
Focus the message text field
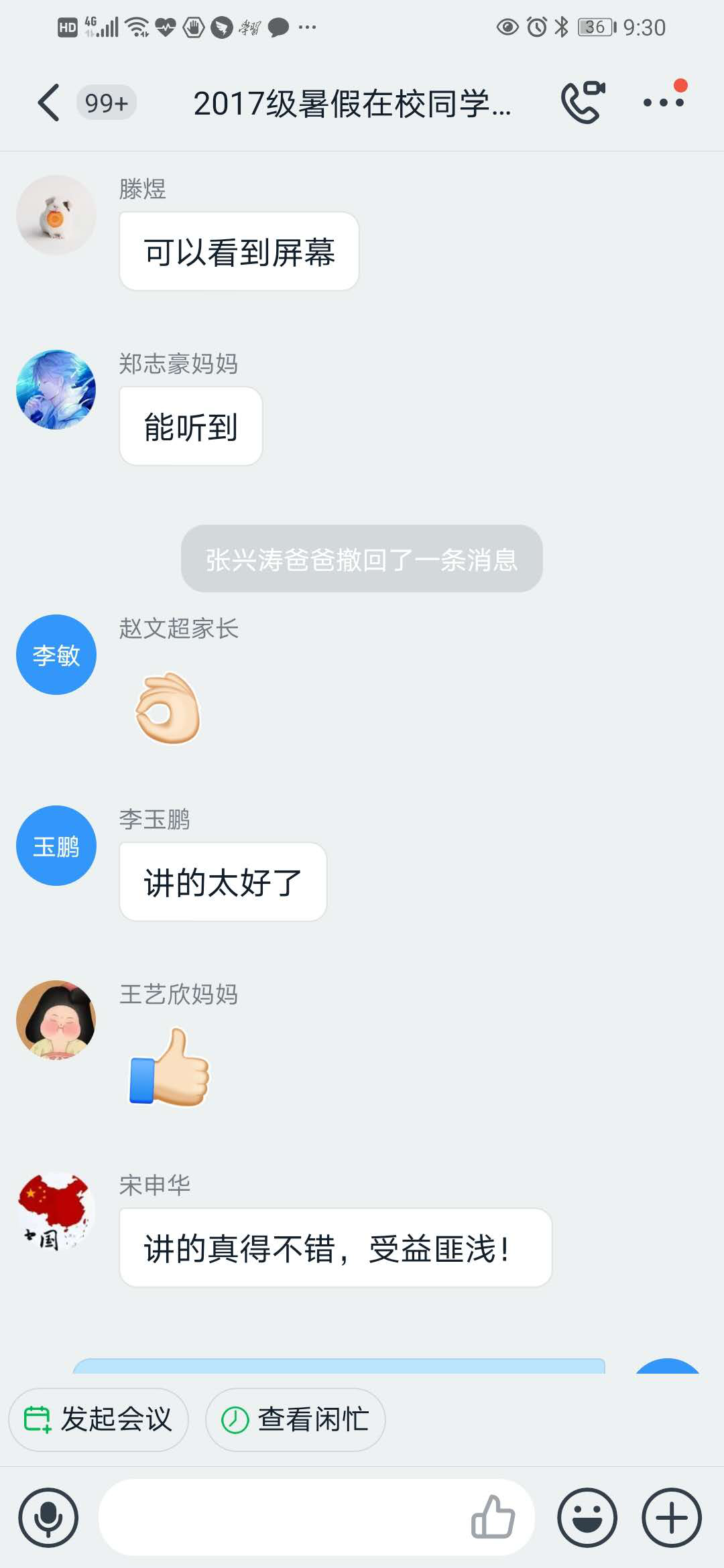[x=282, y=1517]
